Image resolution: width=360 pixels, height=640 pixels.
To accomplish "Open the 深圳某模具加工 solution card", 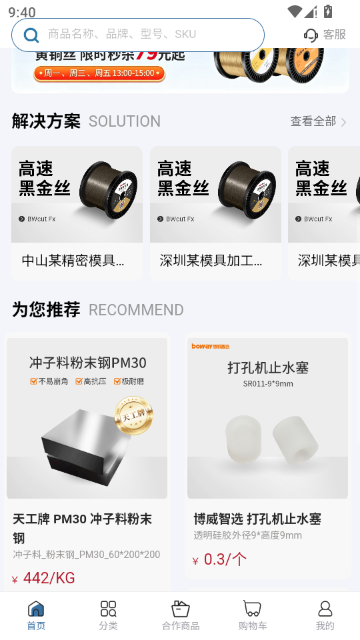I will click(216, 213).
